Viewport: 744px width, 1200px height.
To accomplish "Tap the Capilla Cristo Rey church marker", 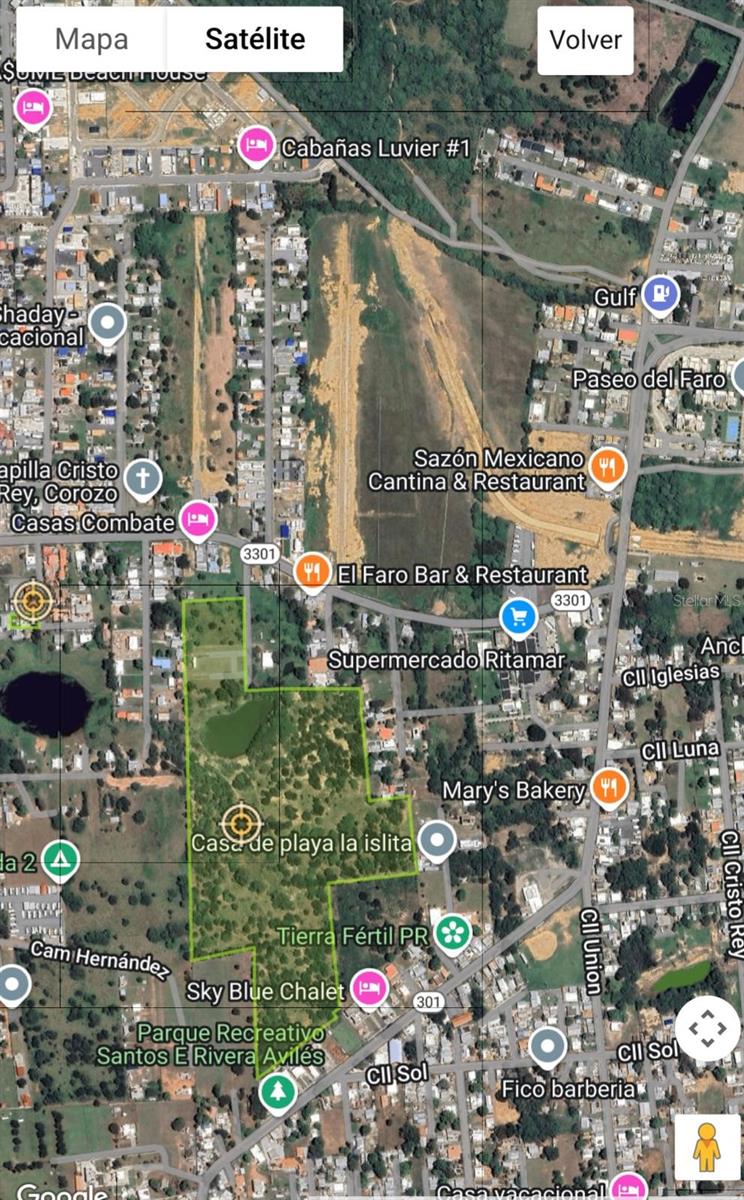I will tap(143, 478).
